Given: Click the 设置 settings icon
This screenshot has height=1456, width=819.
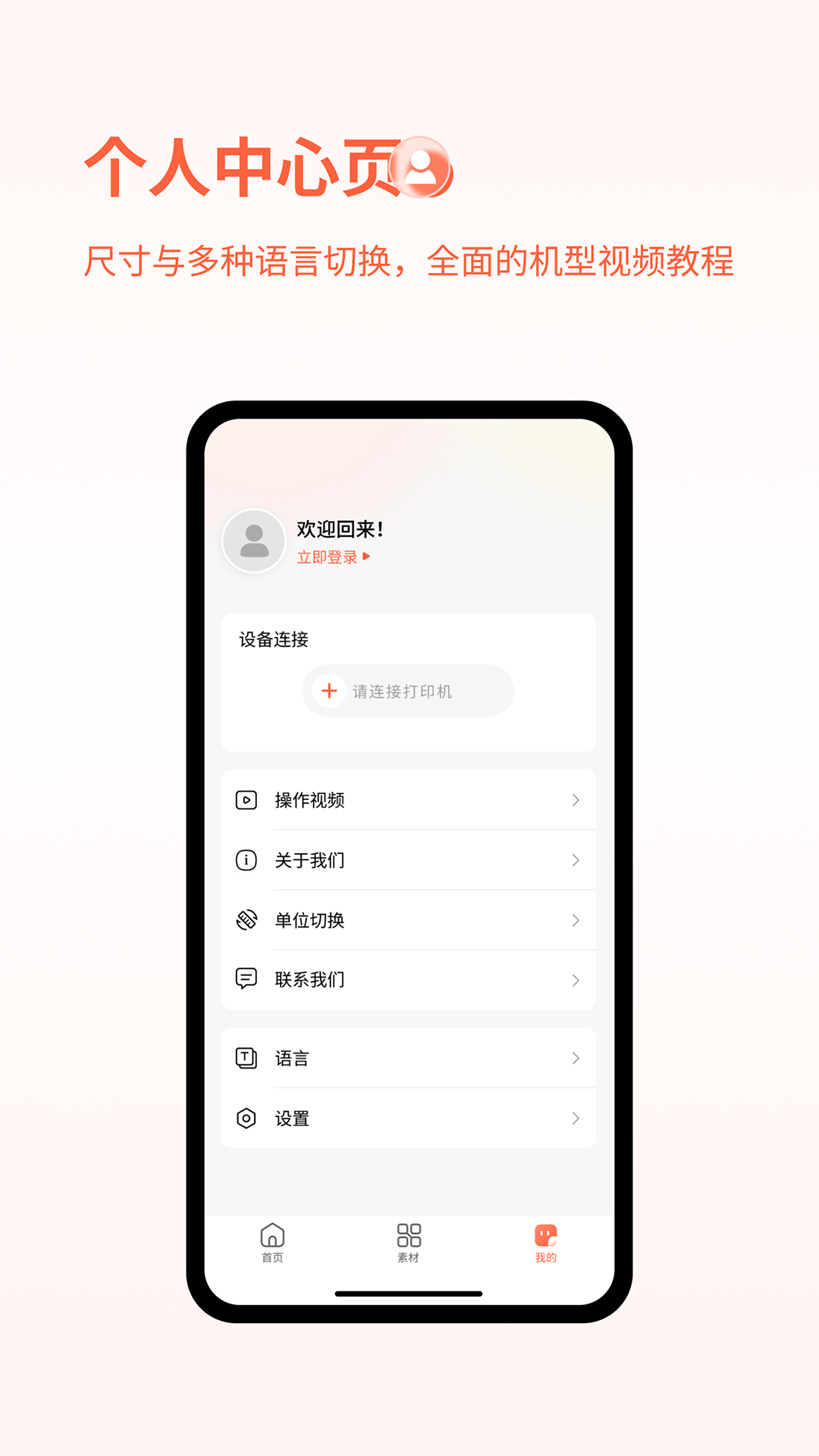Looking at the screenshot, I should click(247, 1118).
